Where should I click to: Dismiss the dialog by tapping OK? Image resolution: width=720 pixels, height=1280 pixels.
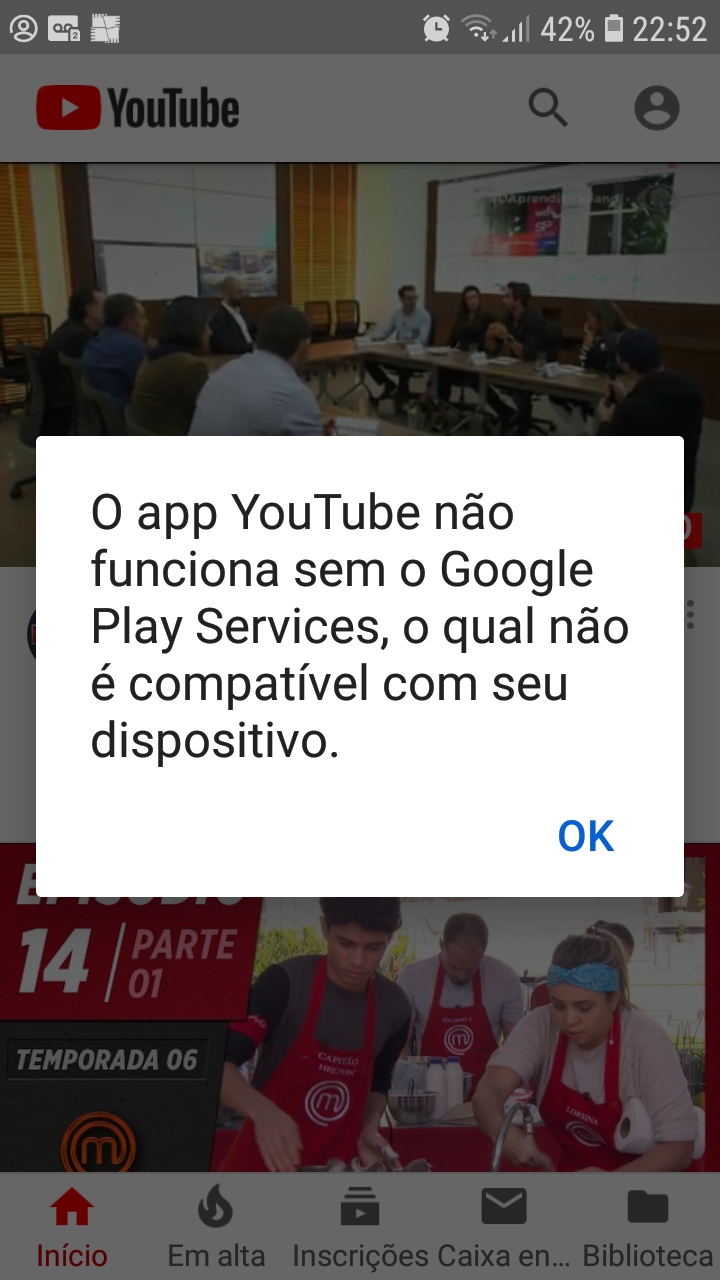(x=586, y=836)
